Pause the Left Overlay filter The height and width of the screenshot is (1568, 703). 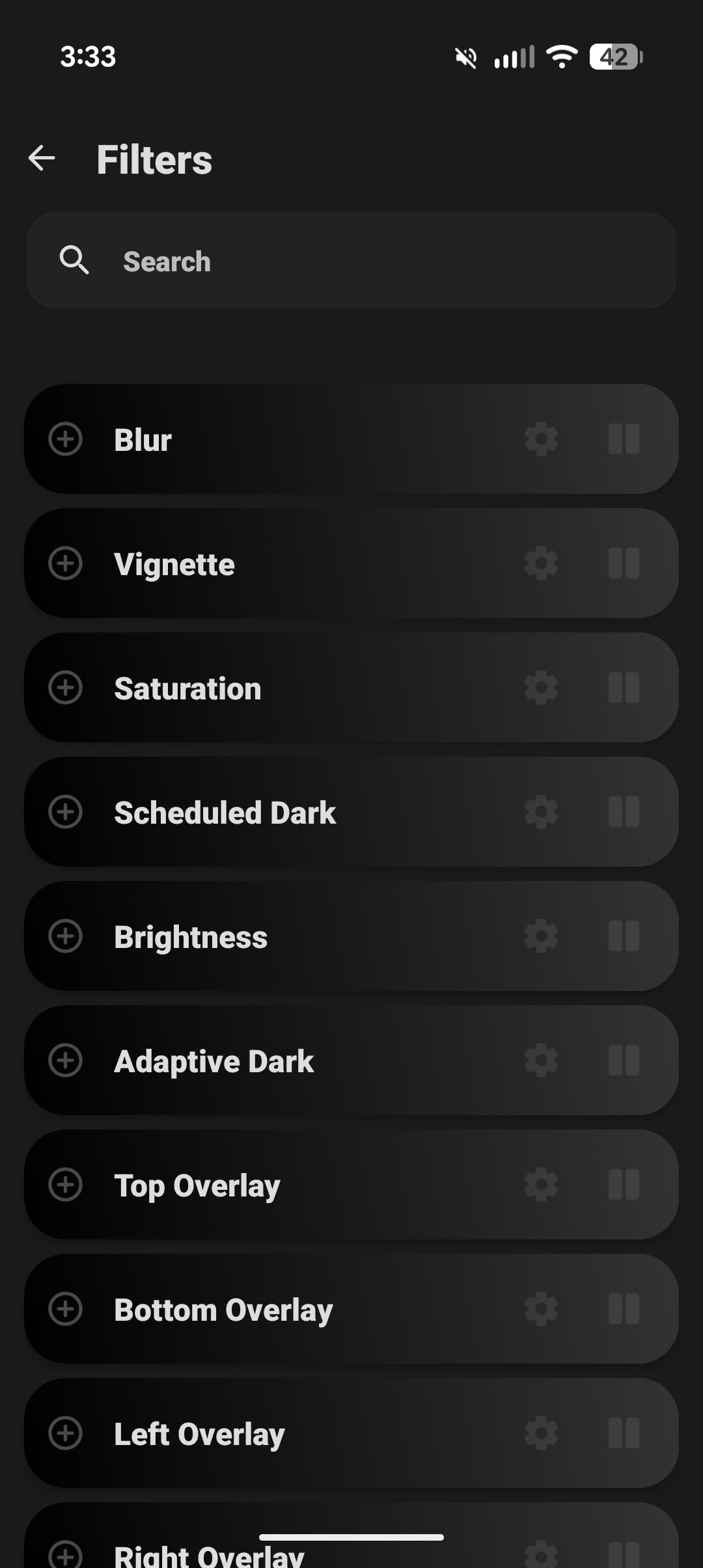coord(623,1433)
